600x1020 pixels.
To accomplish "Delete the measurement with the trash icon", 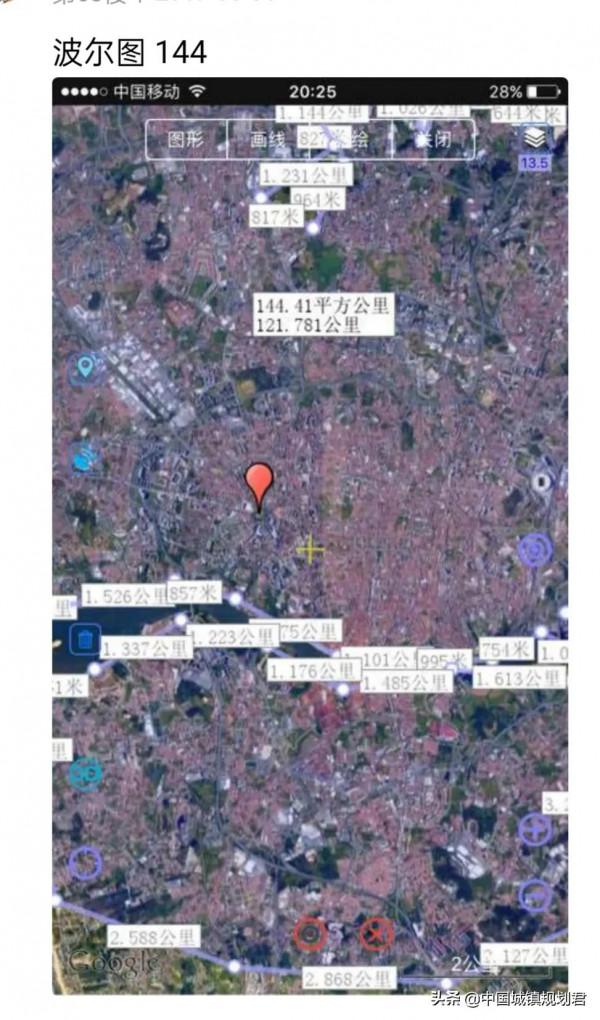I will point(85,638).
